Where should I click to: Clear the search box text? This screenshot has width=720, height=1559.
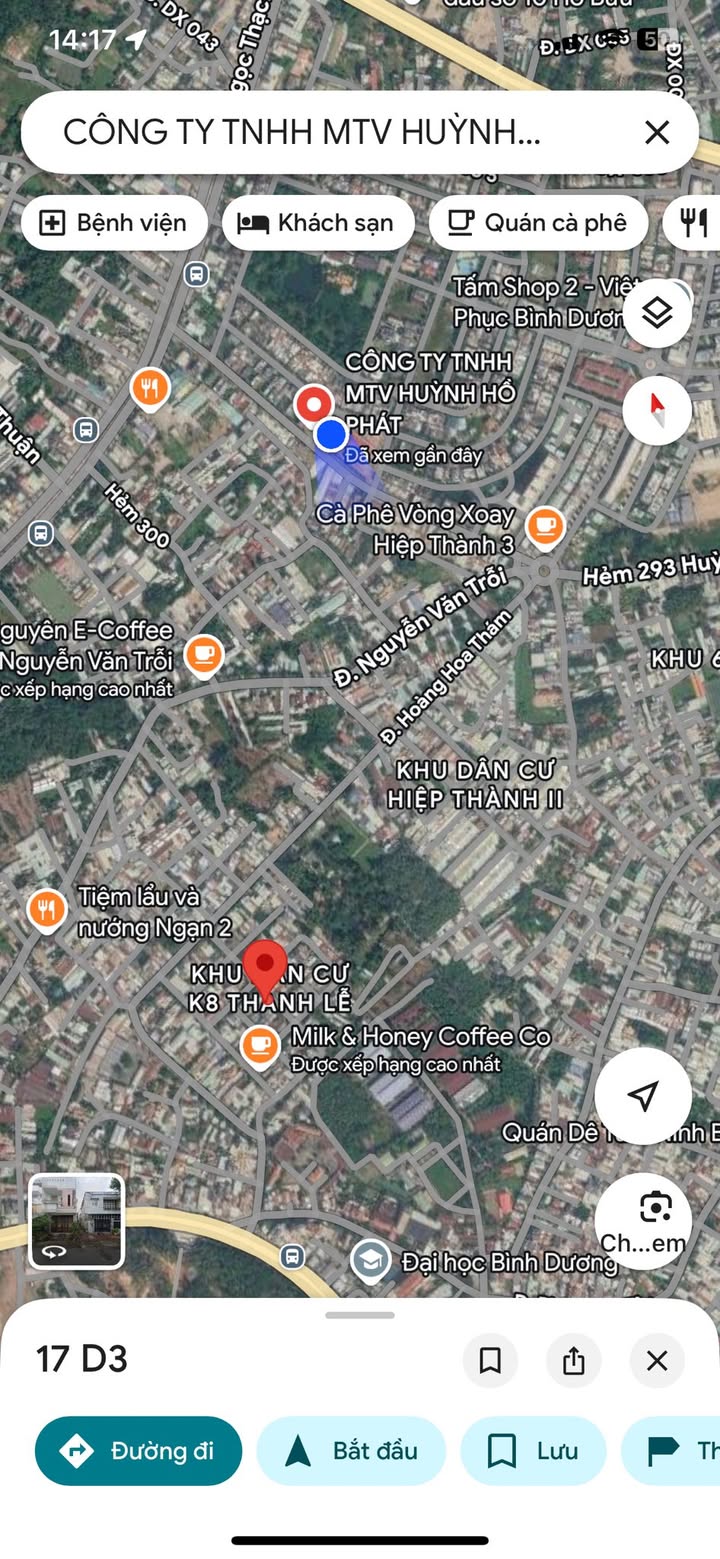pos(657,132)
